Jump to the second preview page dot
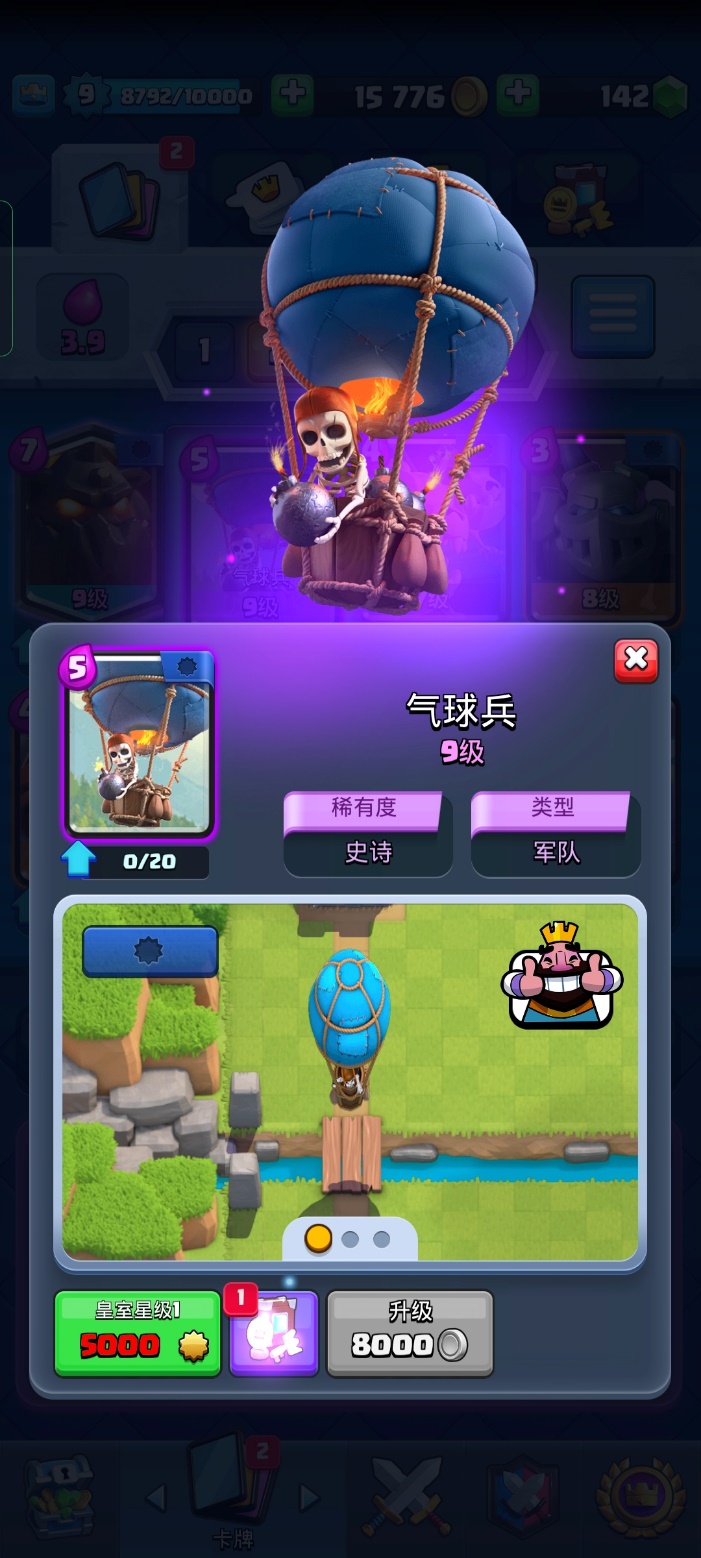 350,1239
